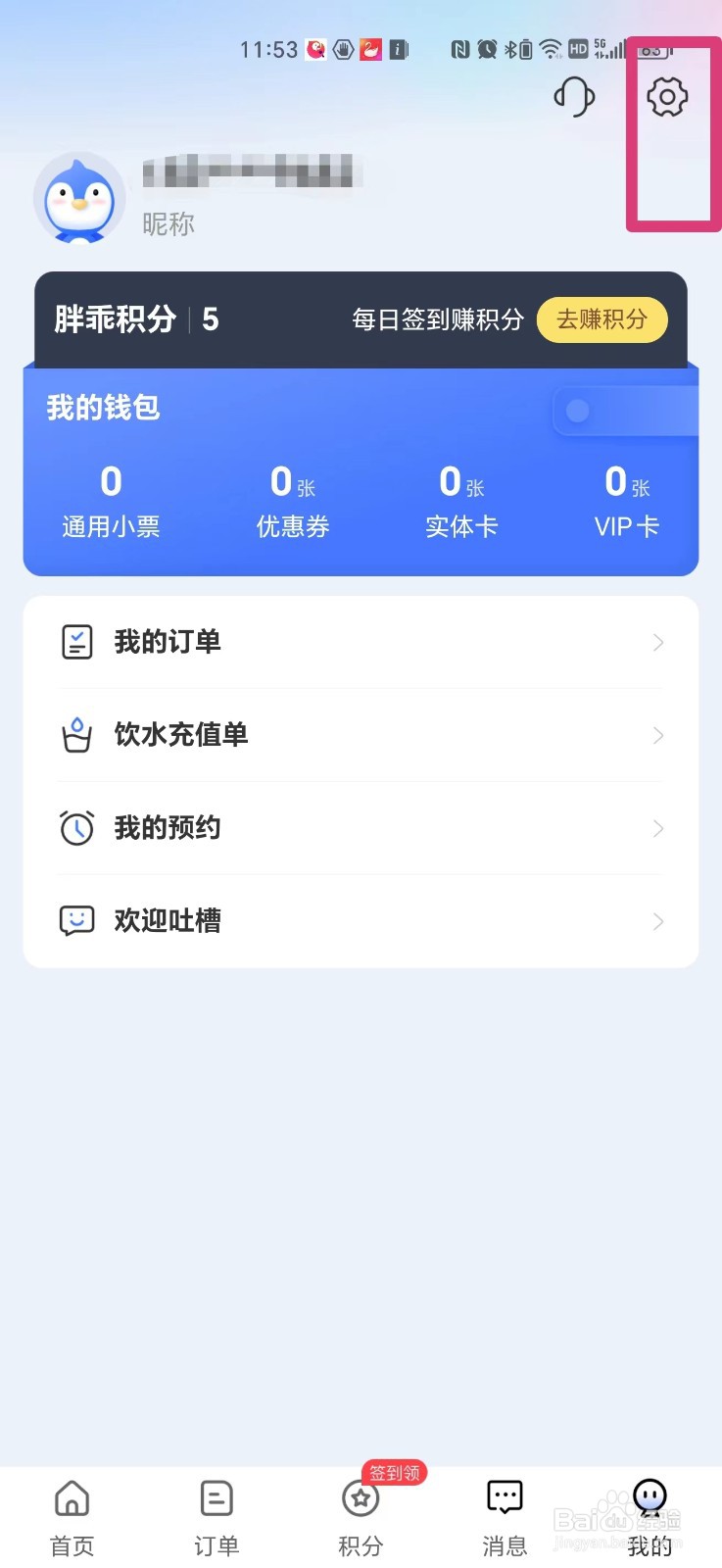The image size is (722, 1568).
Task: Tap the 去赚积分 button
Action: click(x=602, y=319)
